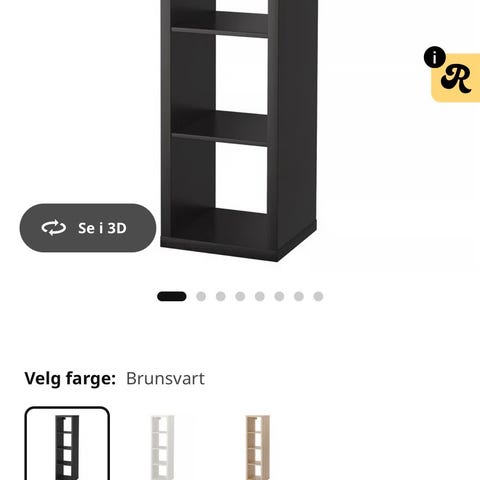480x480 pixels.
Task: Jump to the second image dot
Action: 201,296
